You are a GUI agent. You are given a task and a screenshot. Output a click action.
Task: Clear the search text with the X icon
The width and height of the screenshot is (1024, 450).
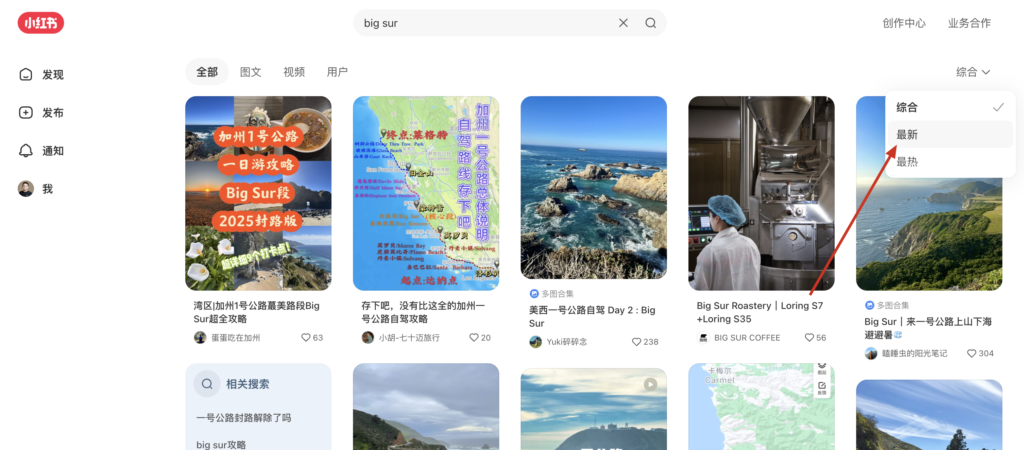pos(623,23)
